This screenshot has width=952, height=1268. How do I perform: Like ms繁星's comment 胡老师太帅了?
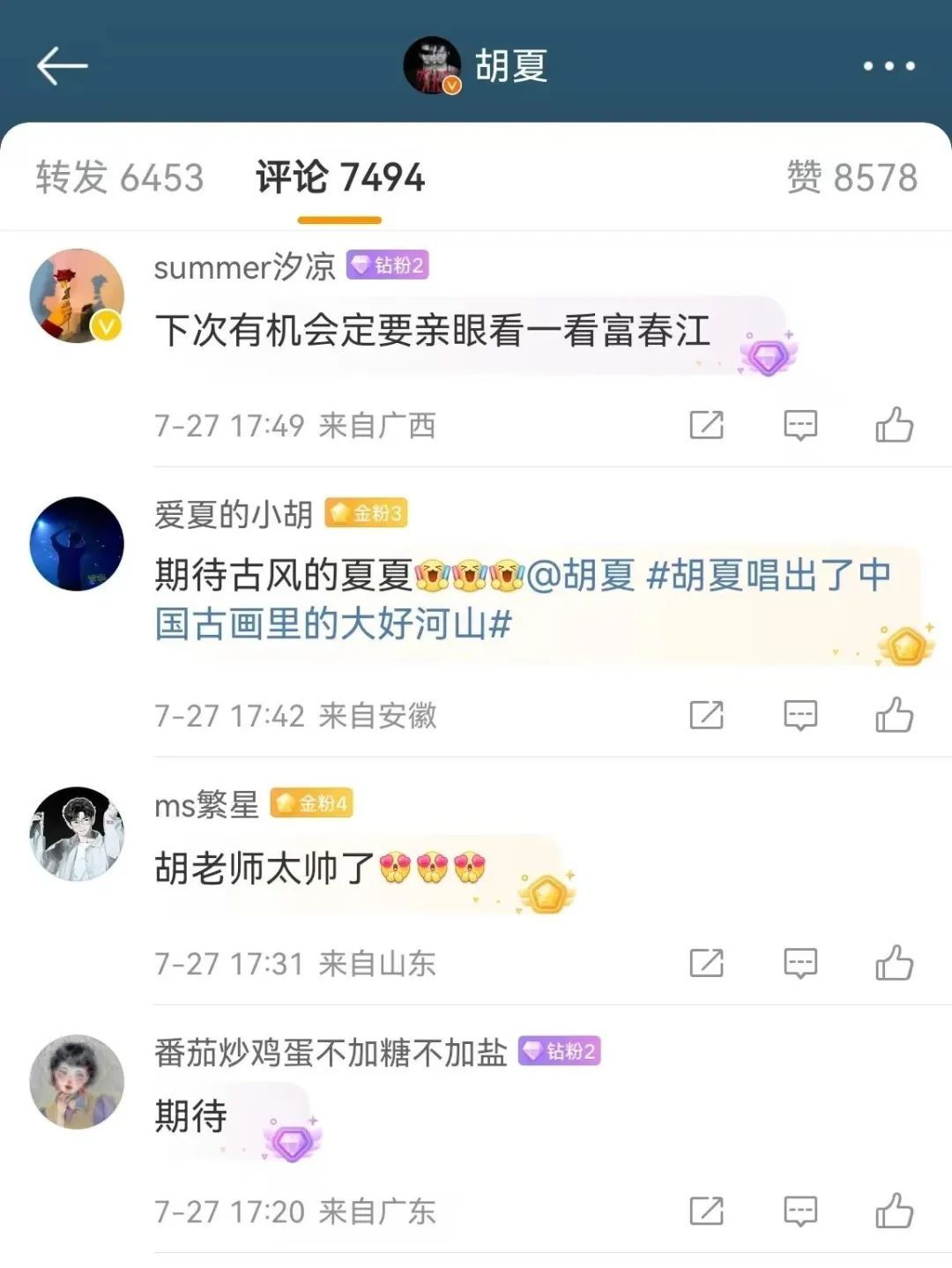(894, 963)
